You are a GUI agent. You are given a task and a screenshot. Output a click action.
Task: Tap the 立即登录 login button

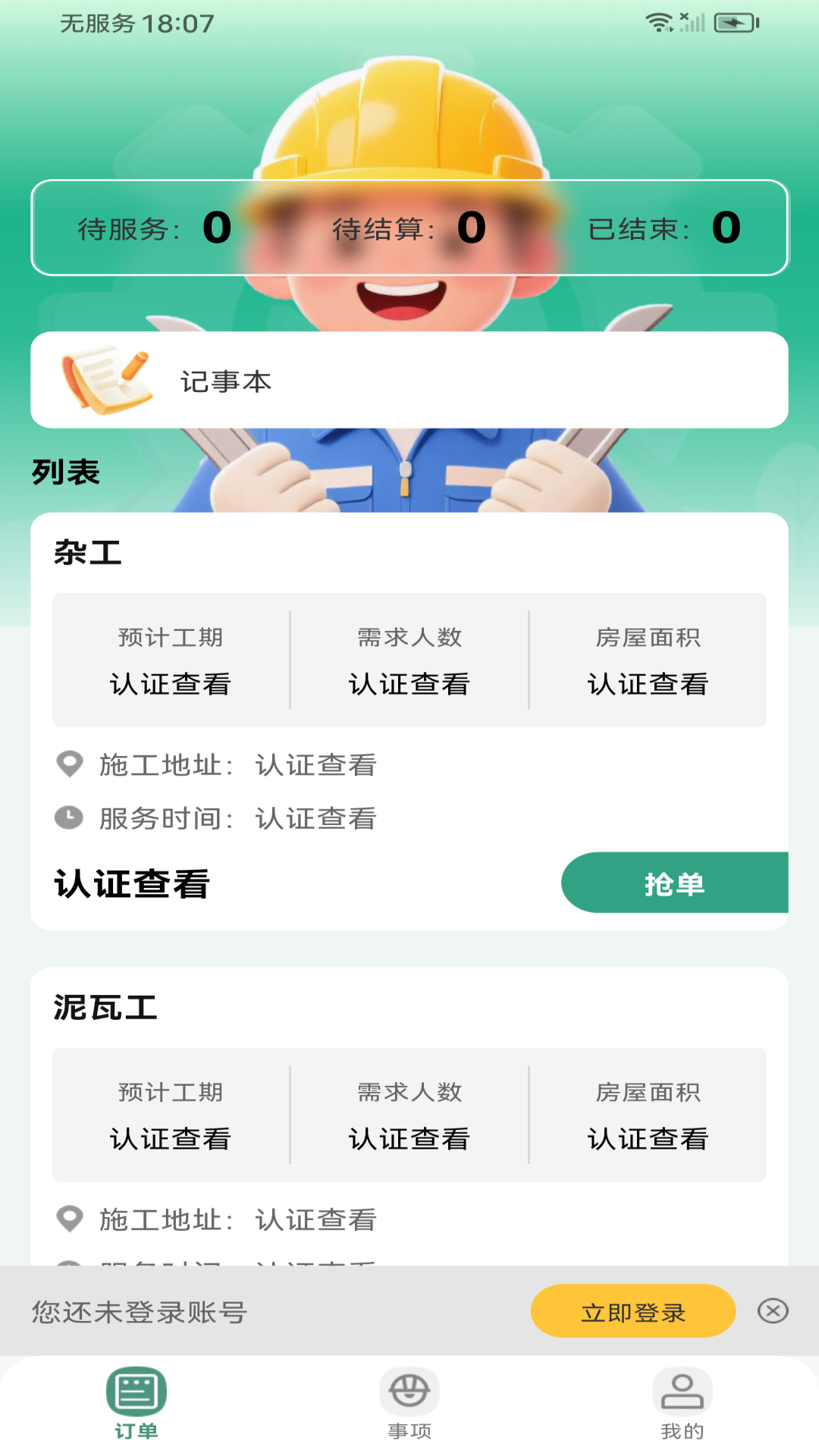[x=633, y=1311]
